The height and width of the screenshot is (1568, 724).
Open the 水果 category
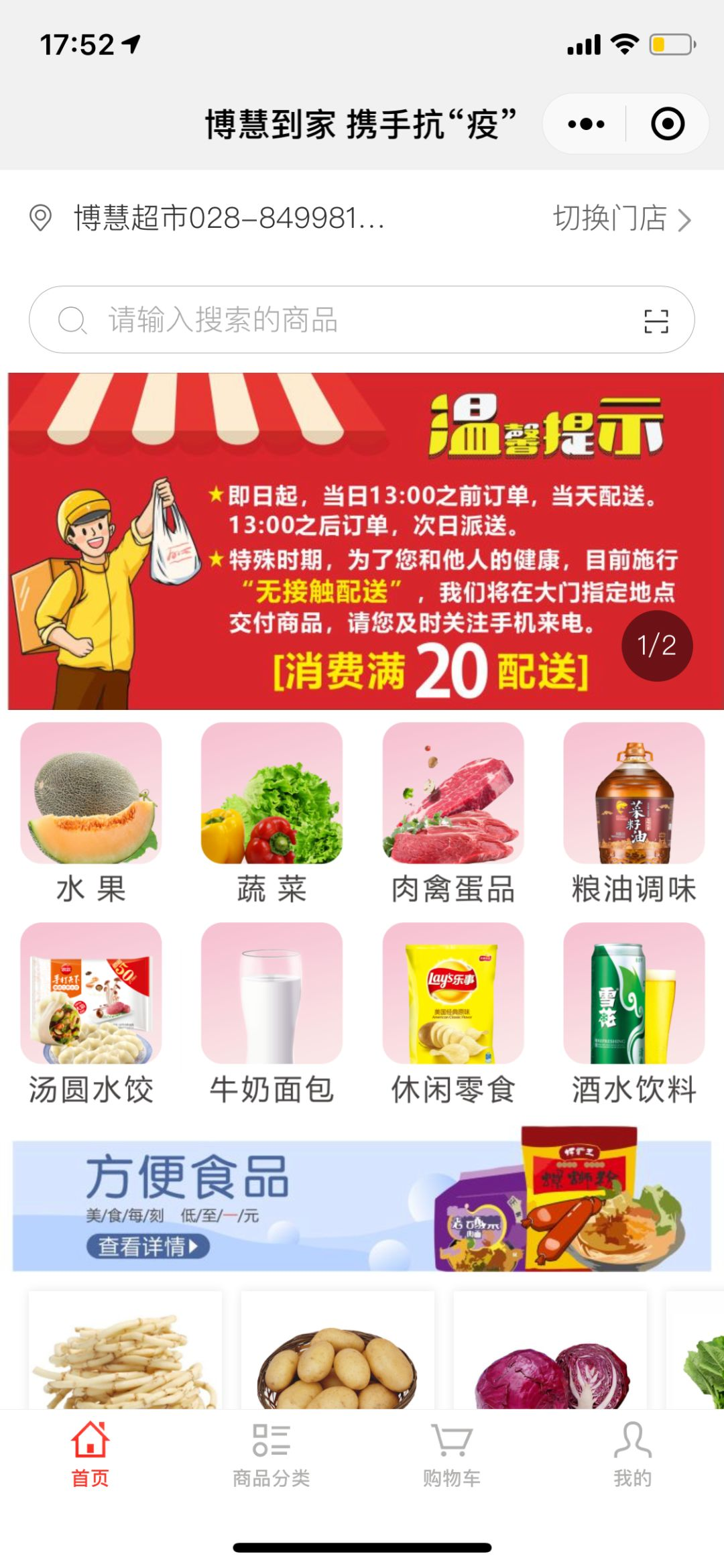91,811
